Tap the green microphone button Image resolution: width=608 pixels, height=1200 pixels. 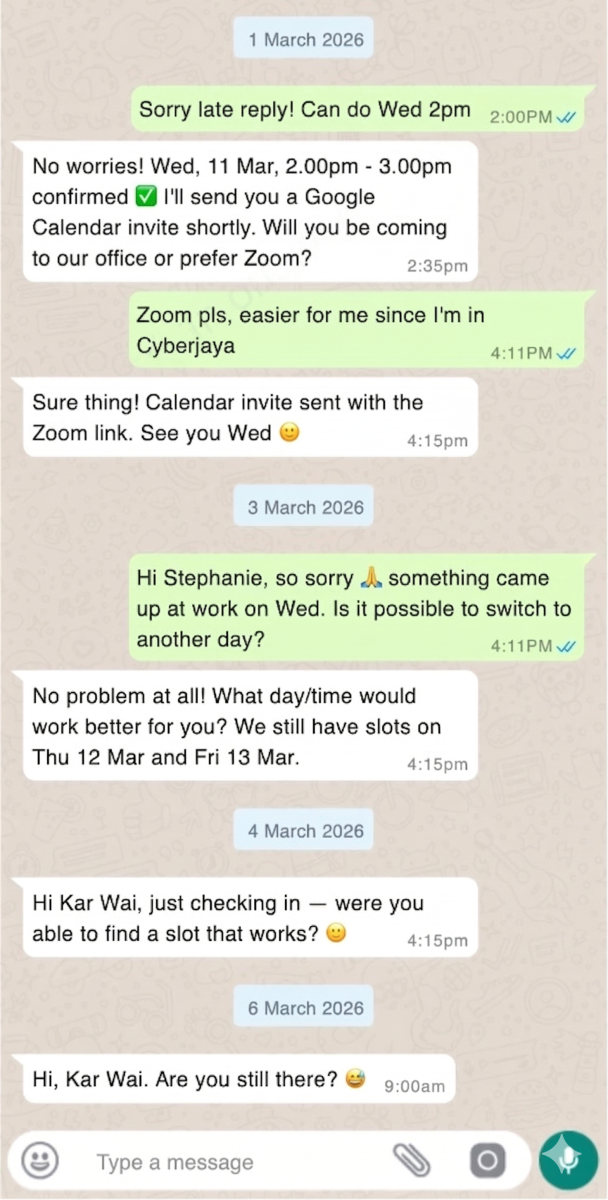click(x=568, y=1160)
